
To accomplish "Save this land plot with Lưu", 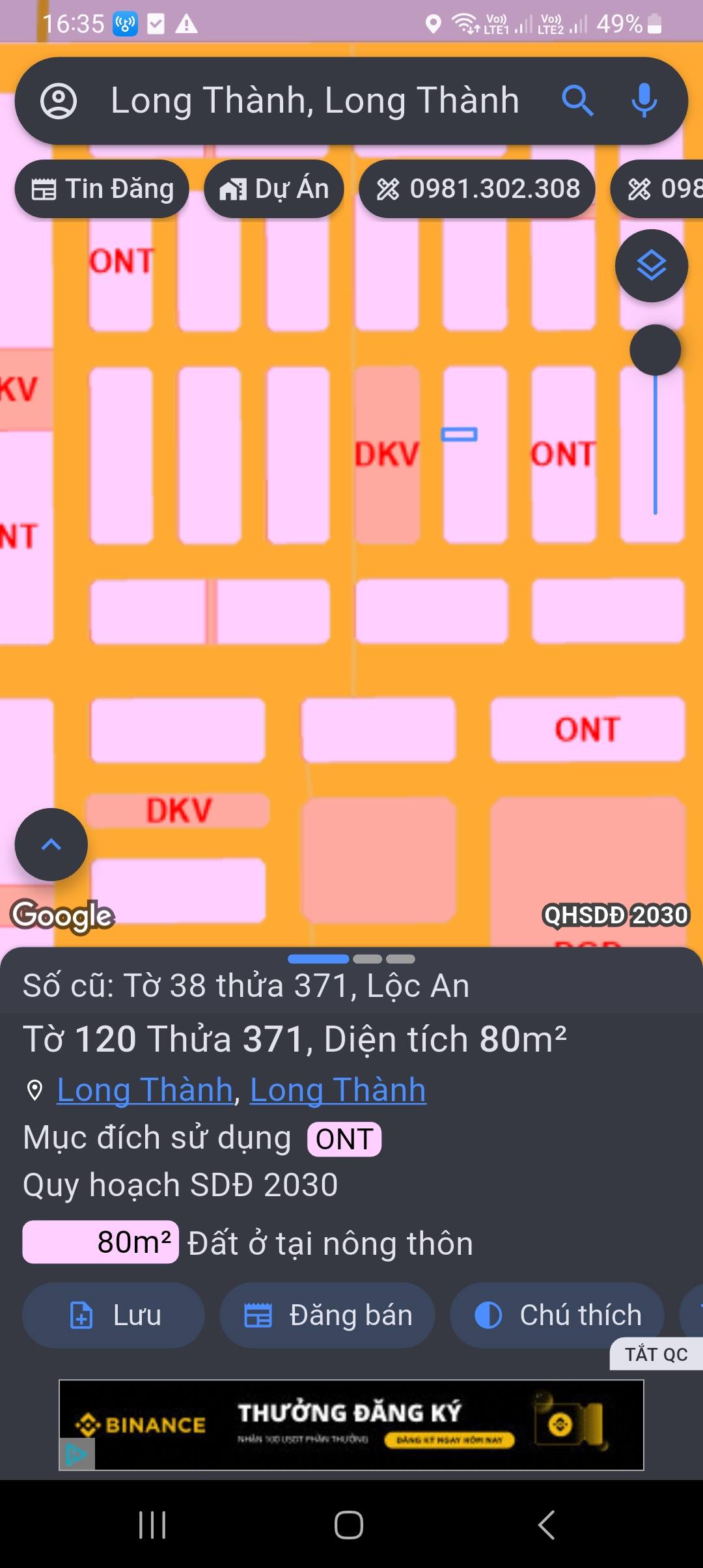I will coord(114,1315).
